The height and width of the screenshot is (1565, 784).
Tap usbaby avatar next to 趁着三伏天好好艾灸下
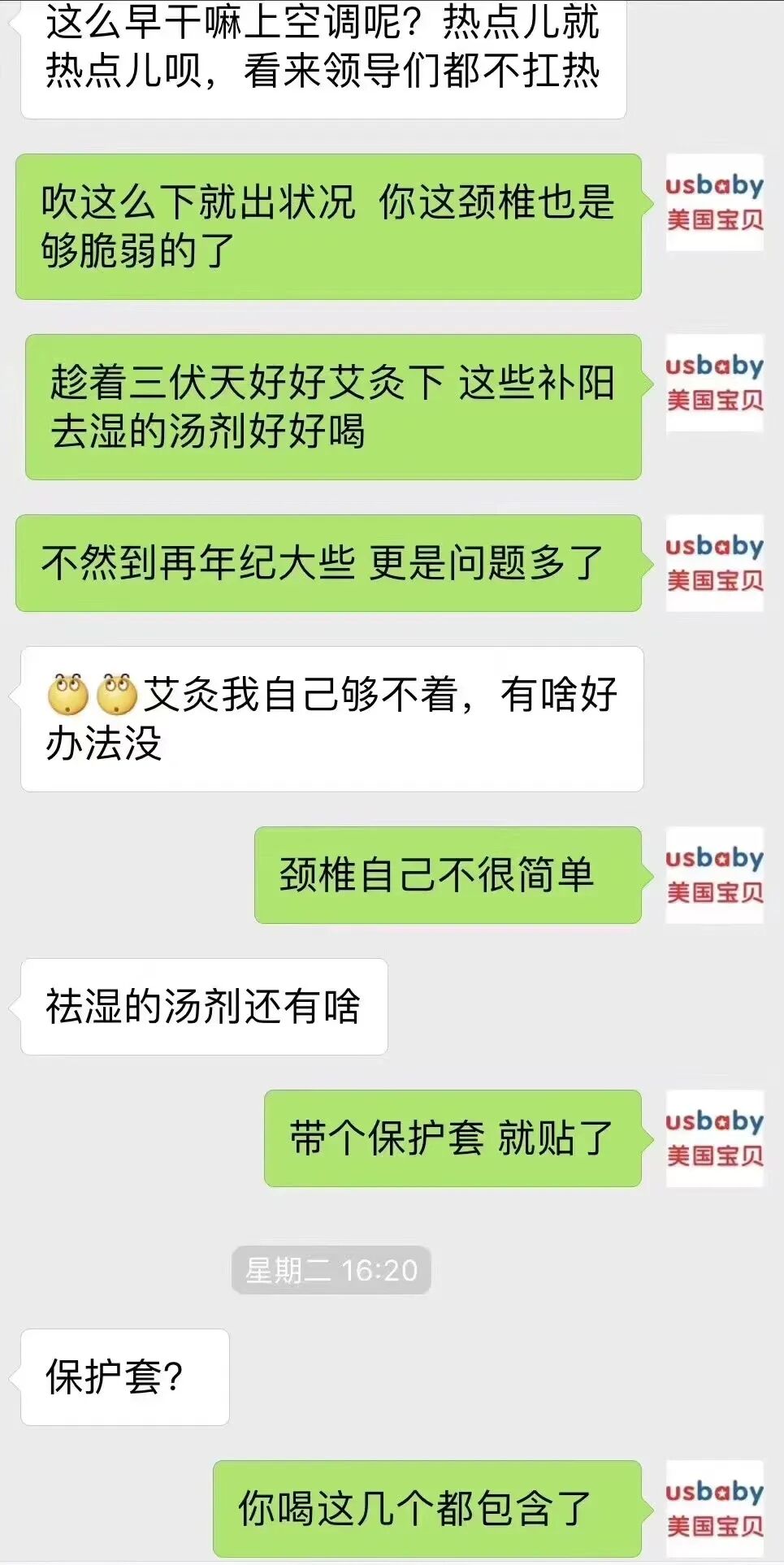point(715,383)
